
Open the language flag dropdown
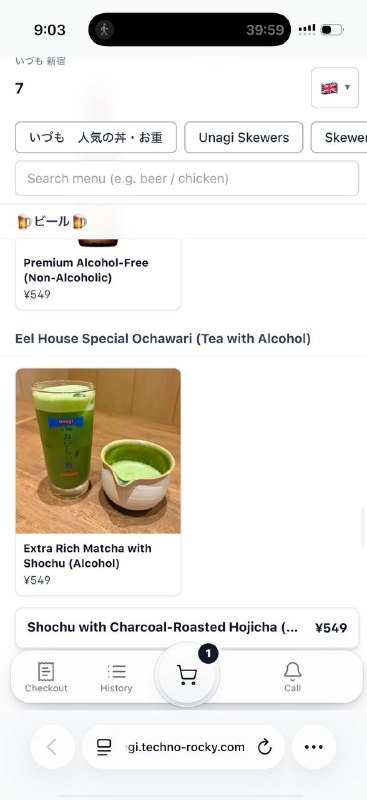[335, 88]
